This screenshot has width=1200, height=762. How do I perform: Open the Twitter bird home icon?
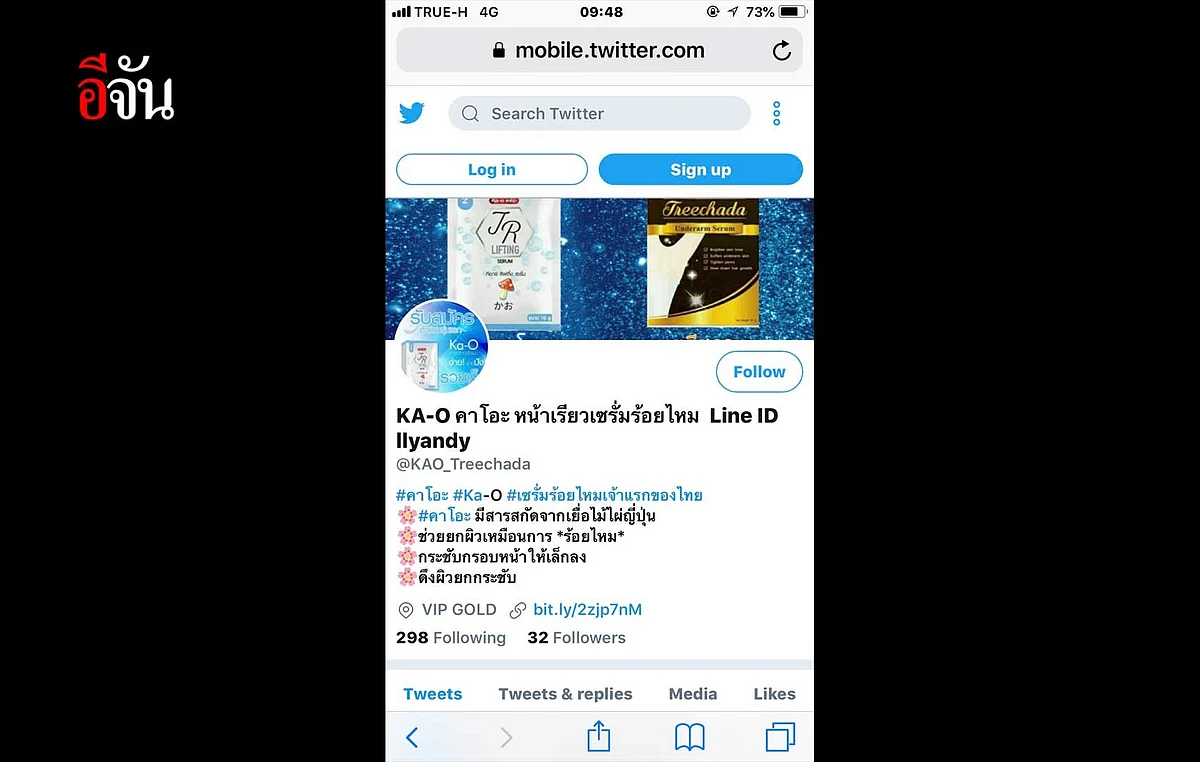(412, 113)
